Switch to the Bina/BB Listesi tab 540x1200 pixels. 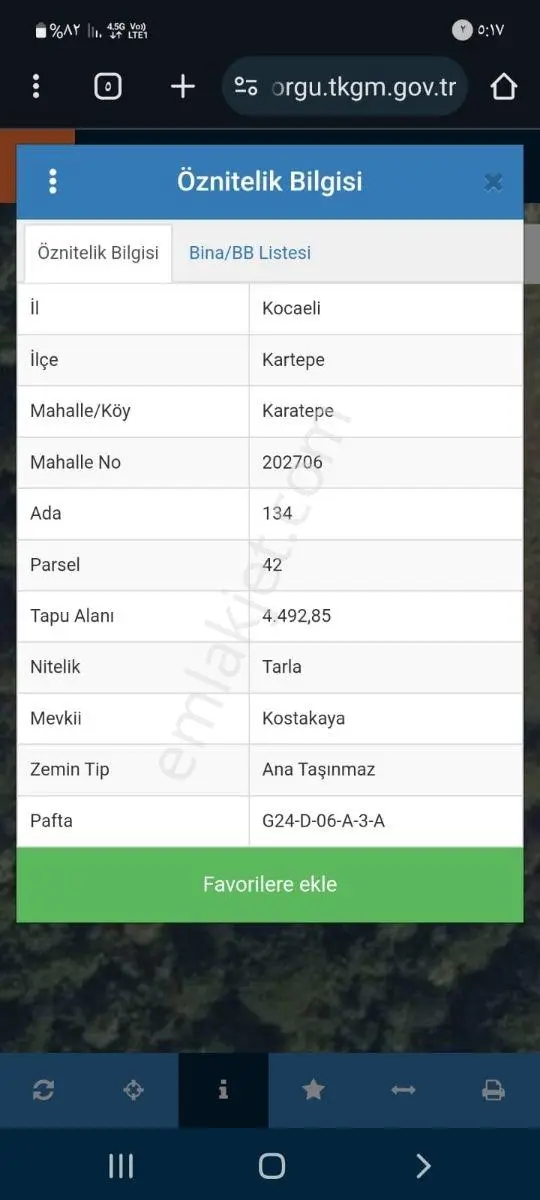250,253
